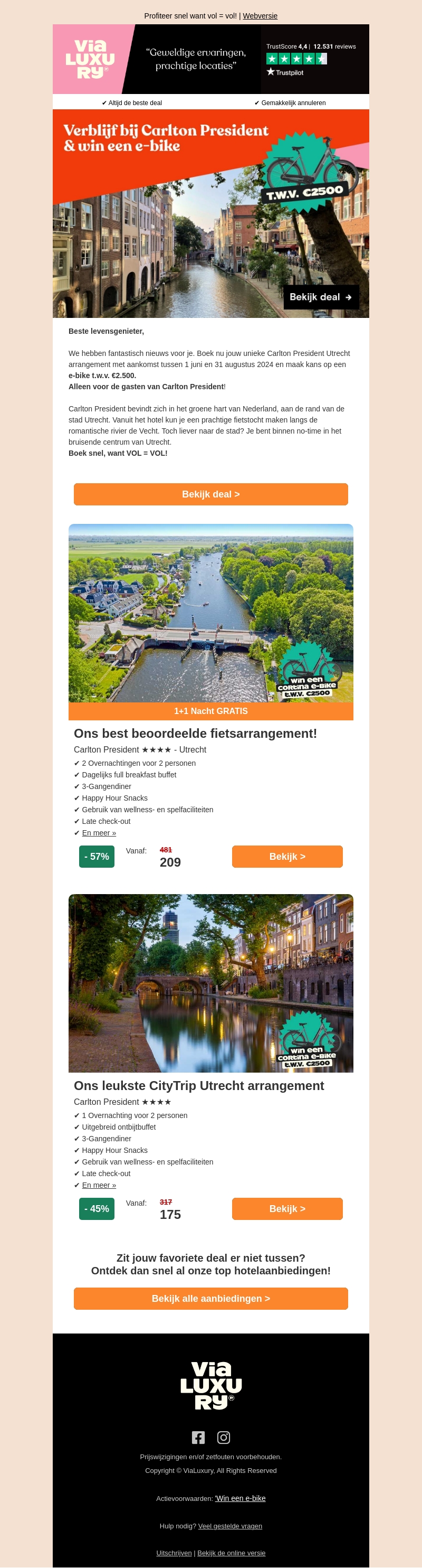Open the Facebook icon in the footer
This screenshot has width=422, height=1568.
(198, 1437)
